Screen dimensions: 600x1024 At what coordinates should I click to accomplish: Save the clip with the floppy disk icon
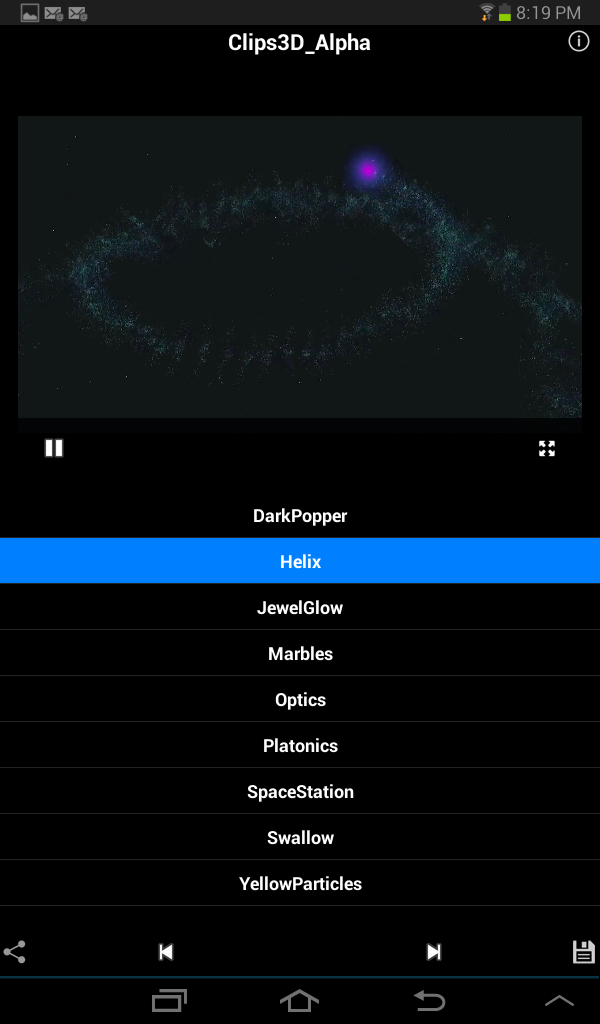coord(584,952)
